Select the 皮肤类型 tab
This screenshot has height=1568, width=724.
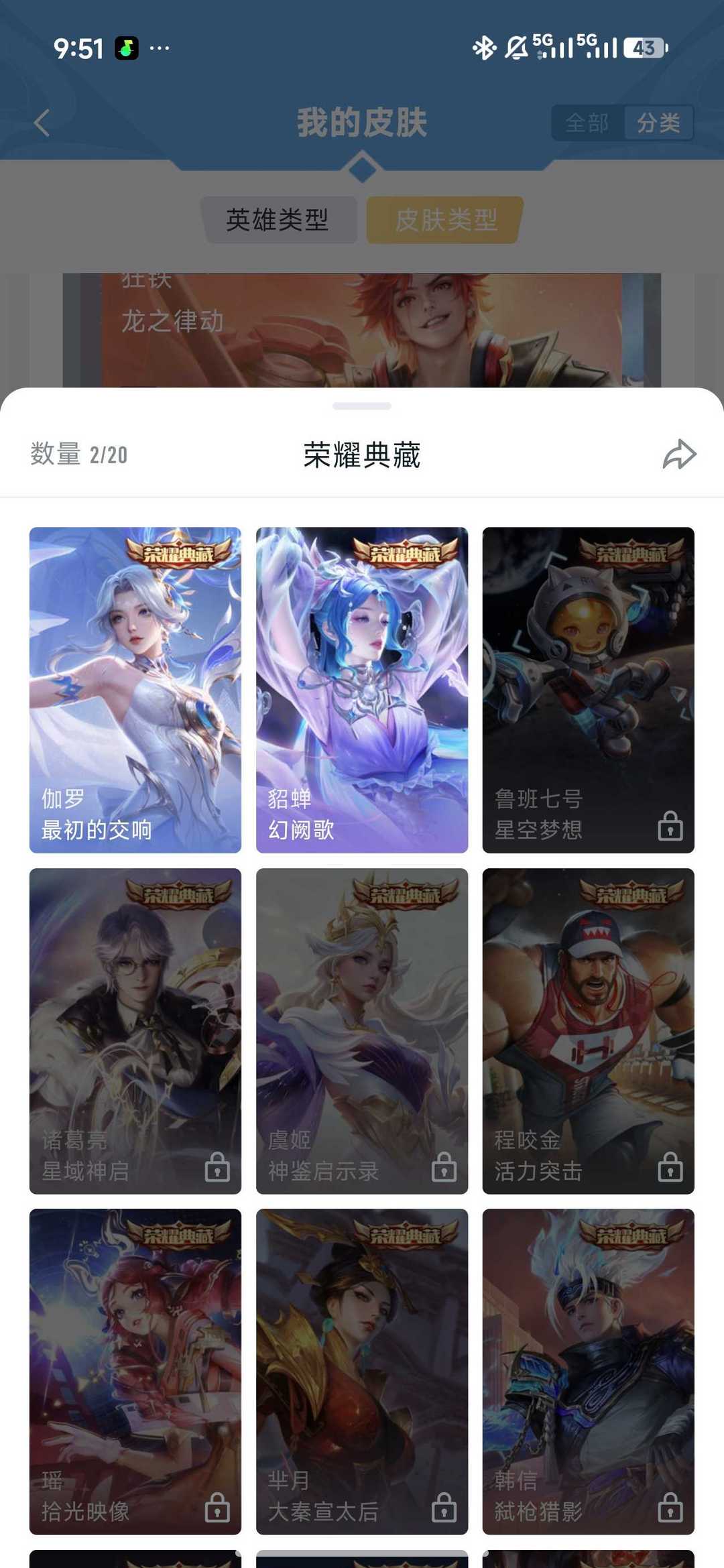point(445,220)
